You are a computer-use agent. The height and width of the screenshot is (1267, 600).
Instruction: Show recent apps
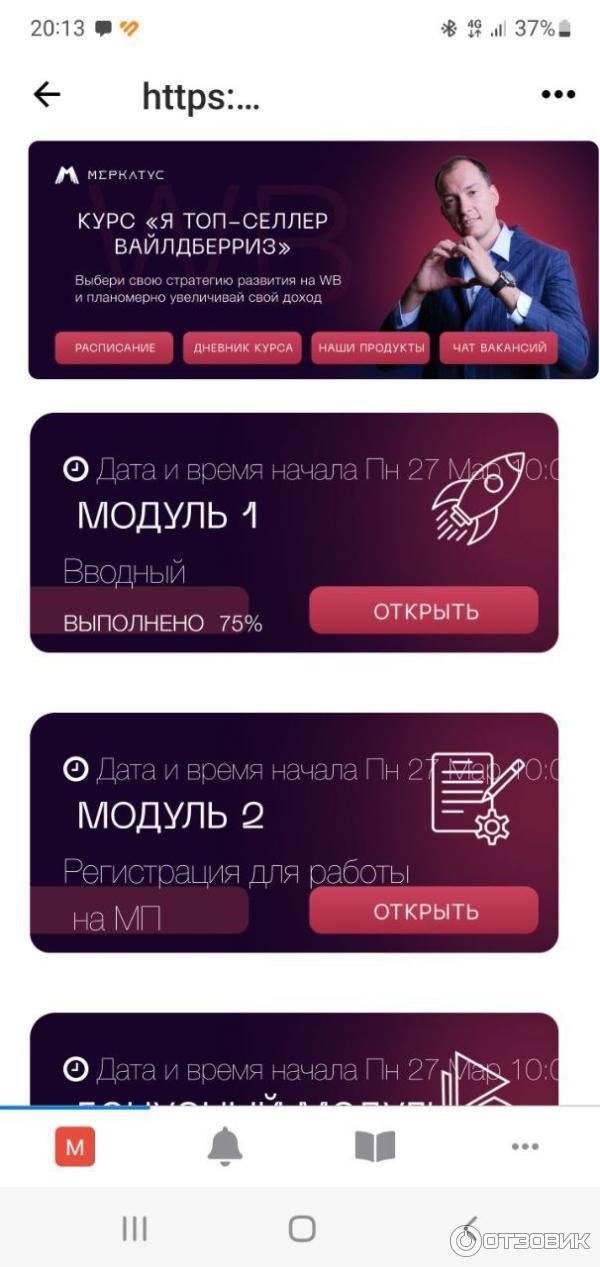click(x=135, y=1228)
